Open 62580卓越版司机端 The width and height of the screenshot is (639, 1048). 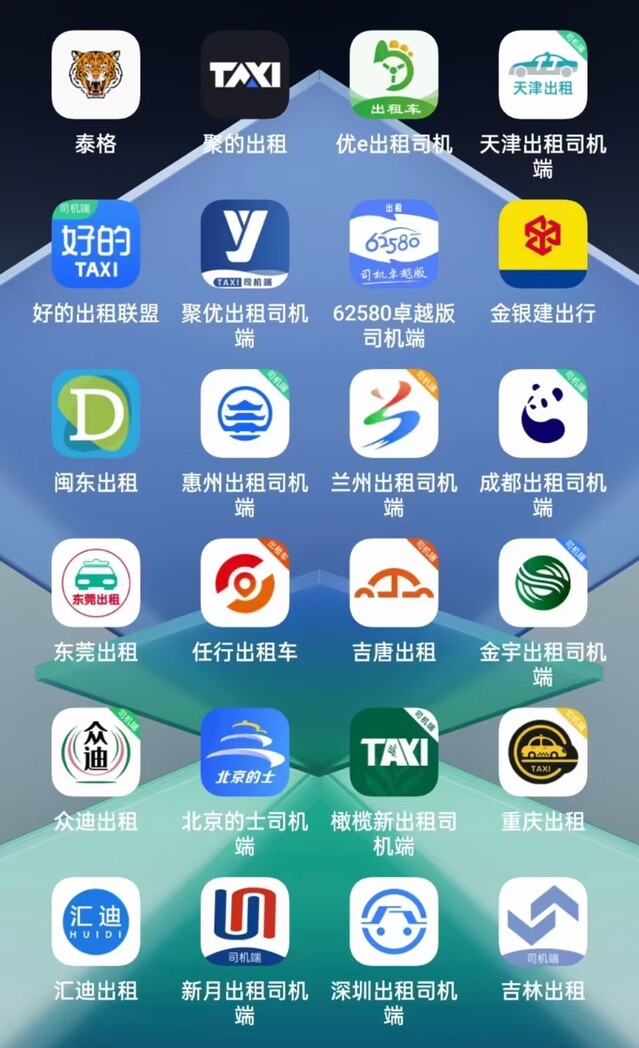pyautogui.click(x=394, y=244)
